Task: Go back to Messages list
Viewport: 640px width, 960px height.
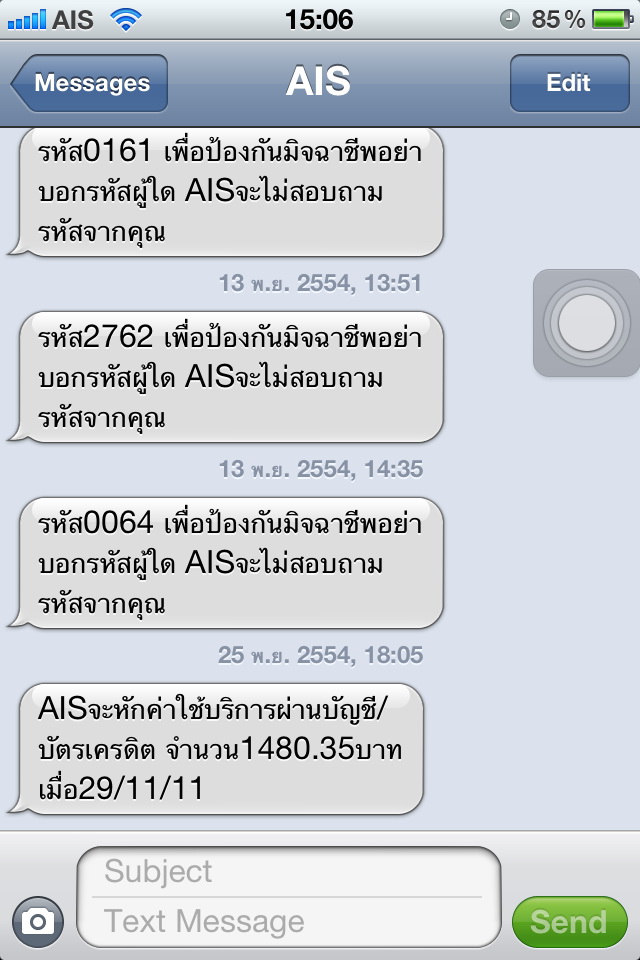Action: tap(90, 83)
